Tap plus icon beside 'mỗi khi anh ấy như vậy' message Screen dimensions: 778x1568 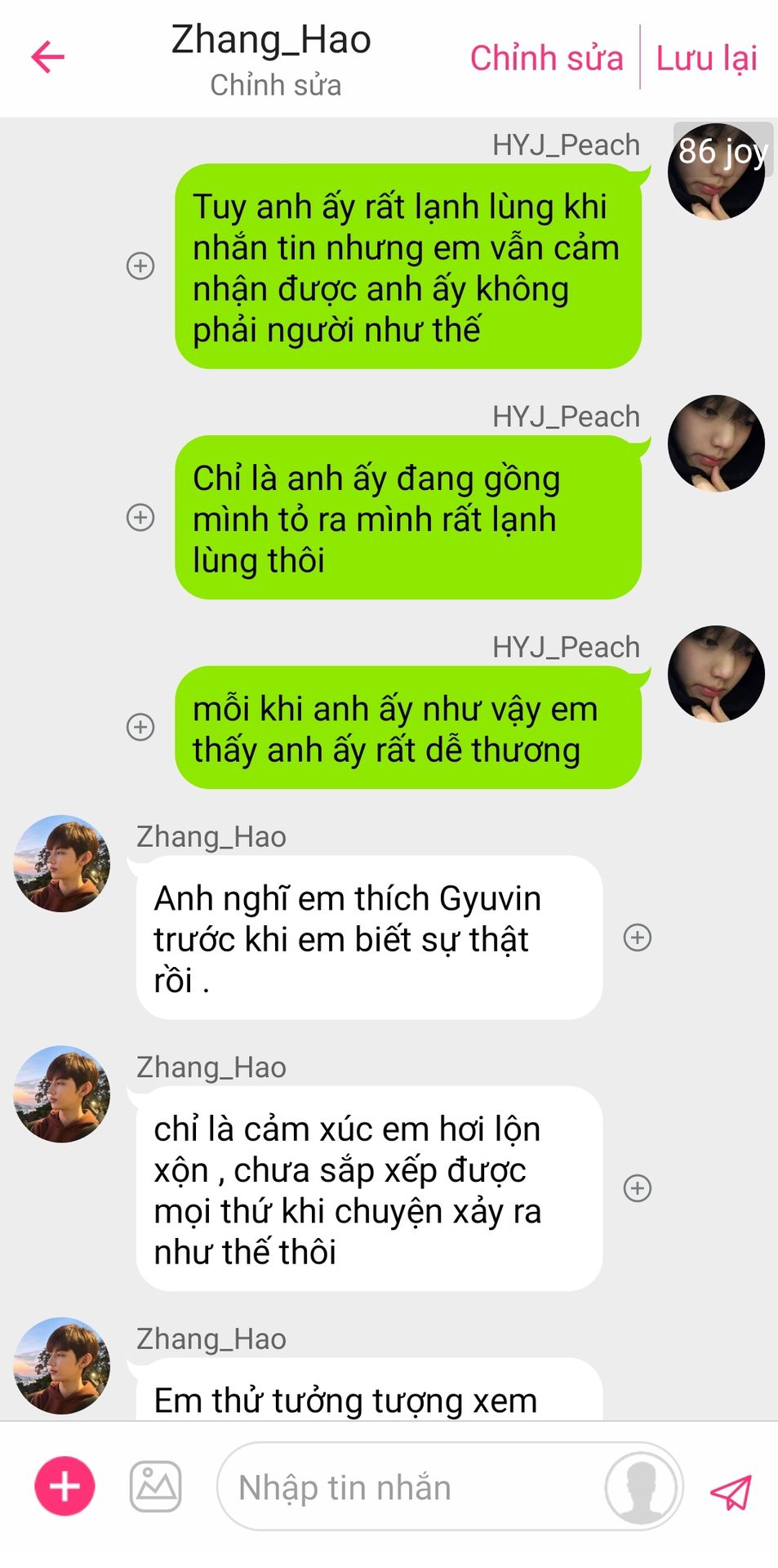pyautogui.click(x=140, y=727)
